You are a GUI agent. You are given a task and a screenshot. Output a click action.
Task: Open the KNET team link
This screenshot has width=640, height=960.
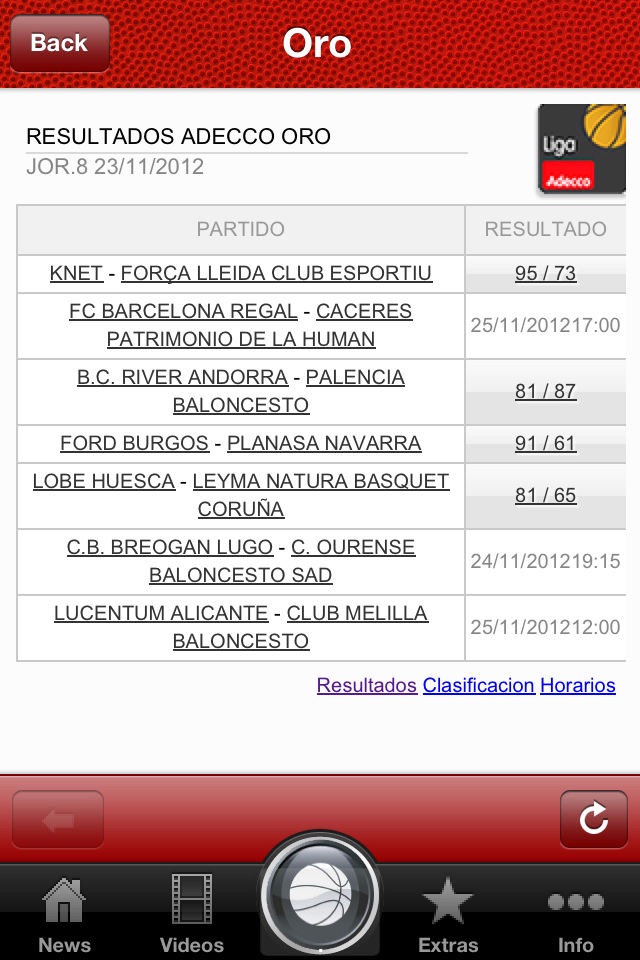tap(76, 273)
